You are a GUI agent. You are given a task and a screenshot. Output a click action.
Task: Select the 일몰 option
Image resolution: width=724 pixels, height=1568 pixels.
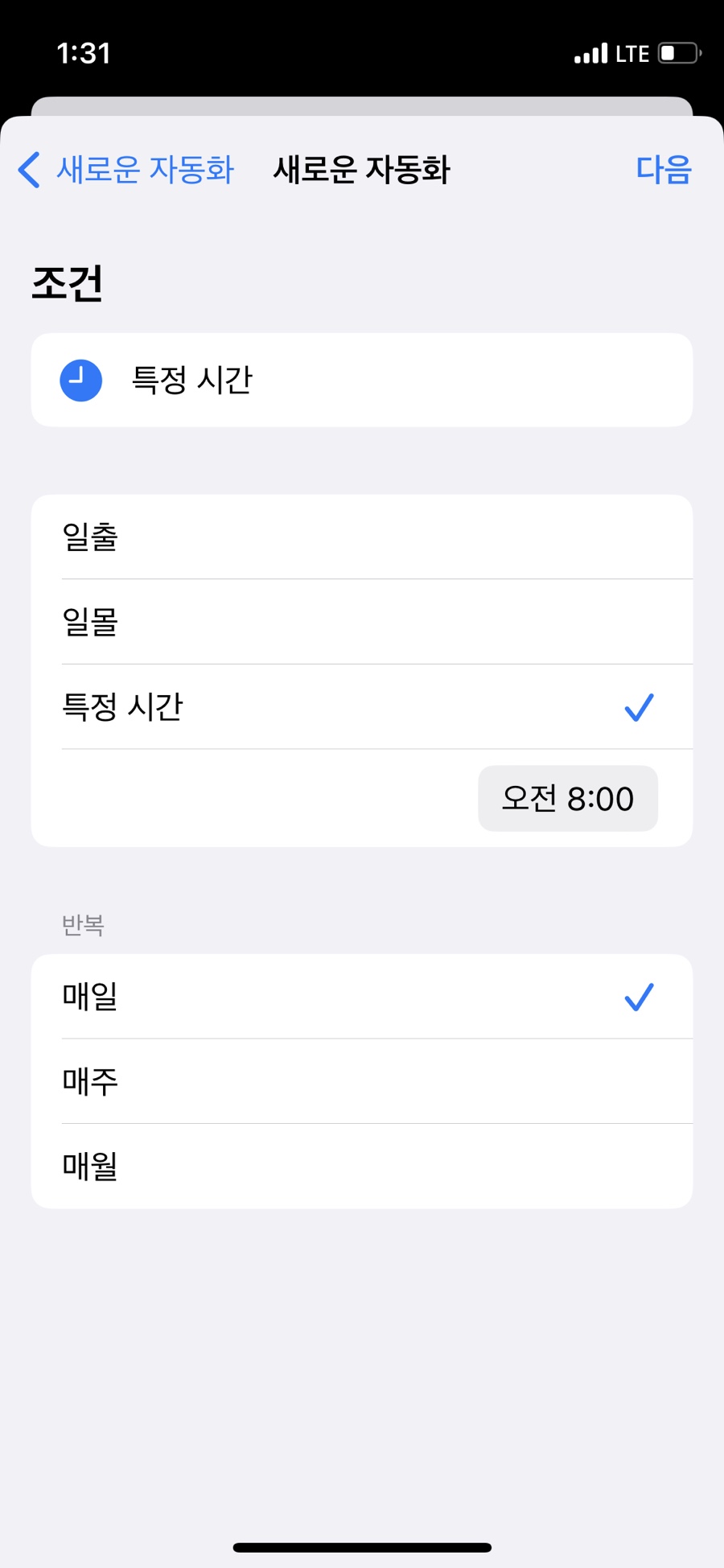[362, 622]
